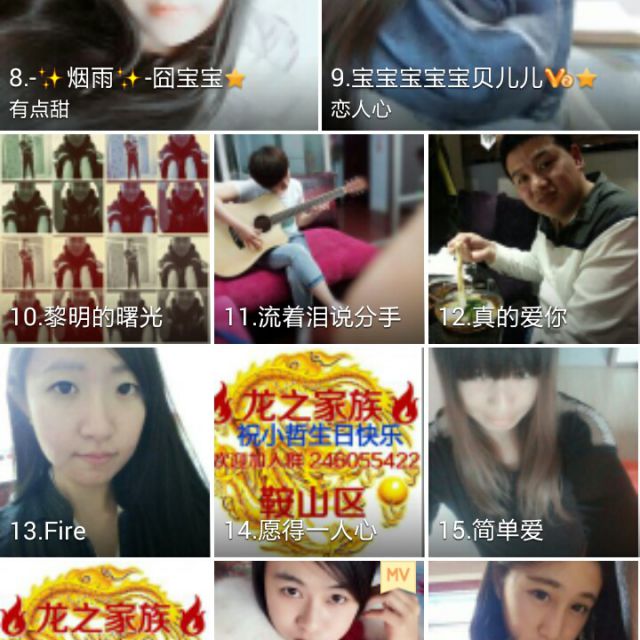
Task: View the 15.简单爱 tile
Action: tap(533, 452)
